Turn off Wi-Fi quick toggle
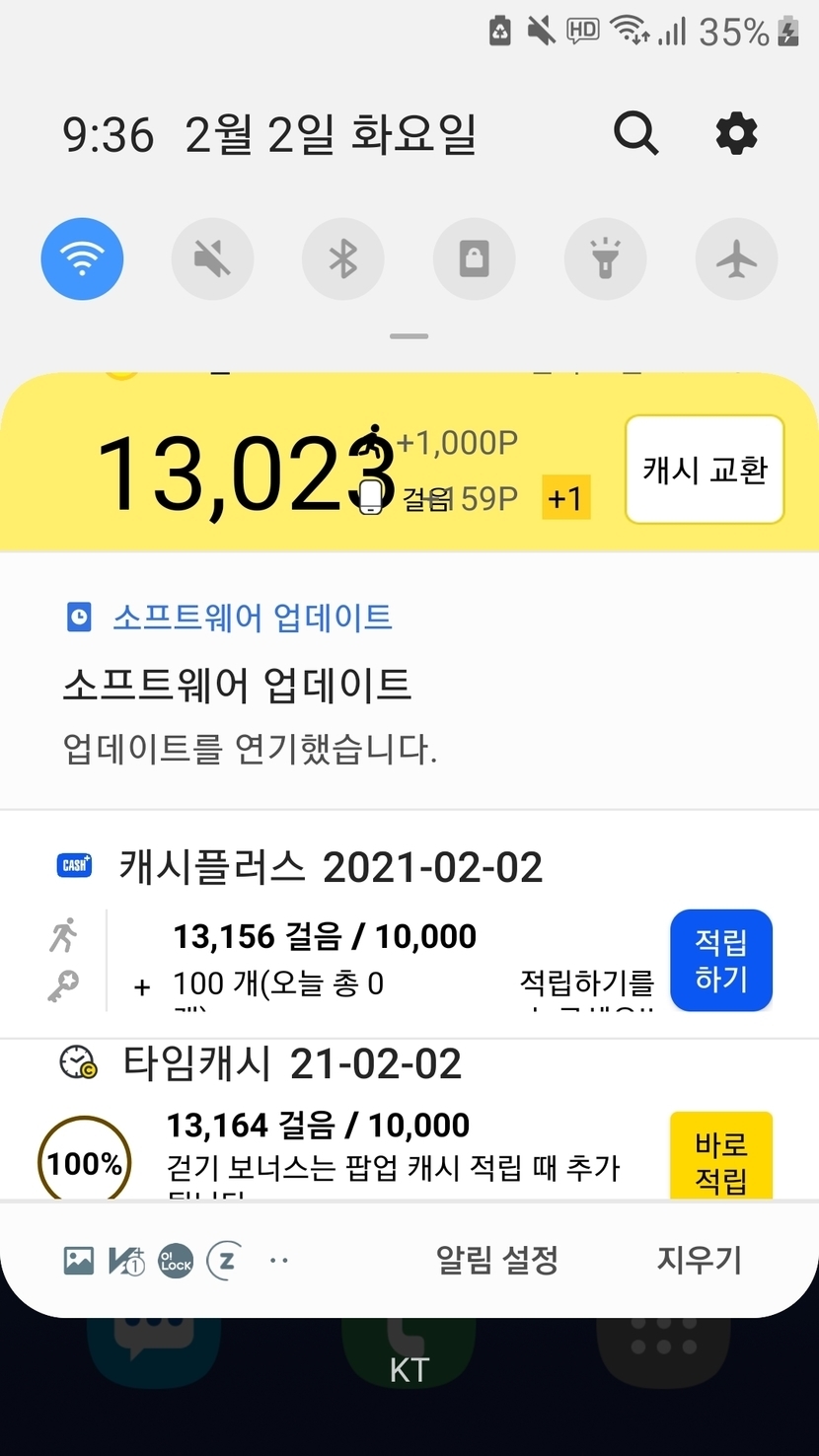The image size is (819, 1456). 82,259
